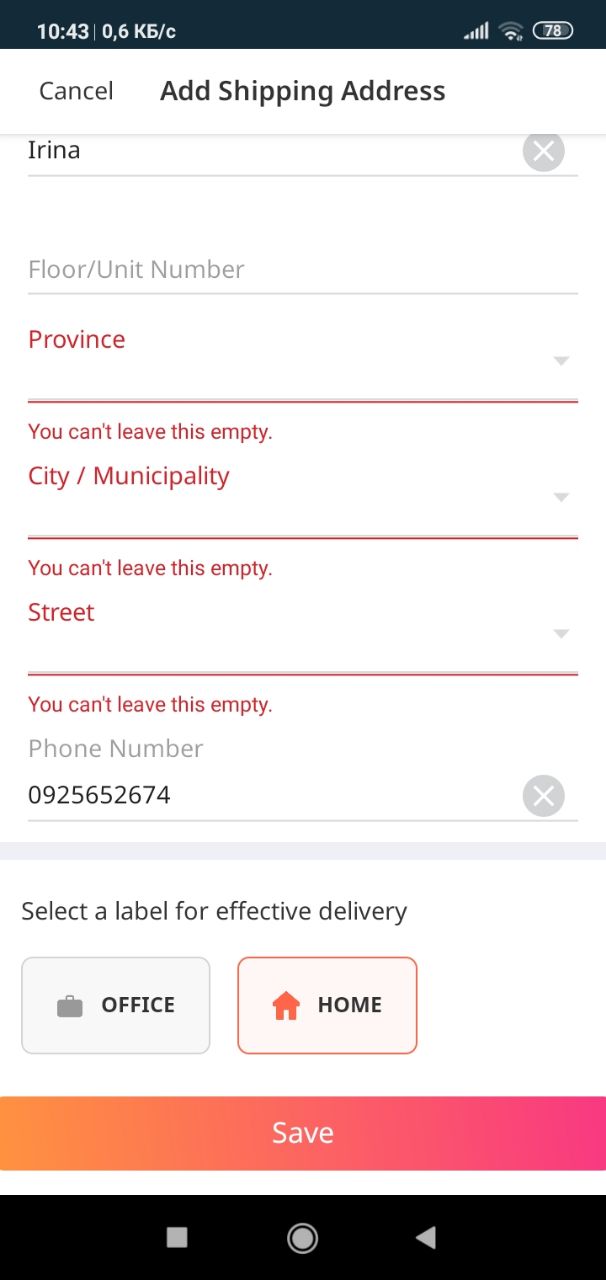Go back using the system back button
This screenshot has height=1280, width=606.
pyautogui.click(x=426, y=1238)
